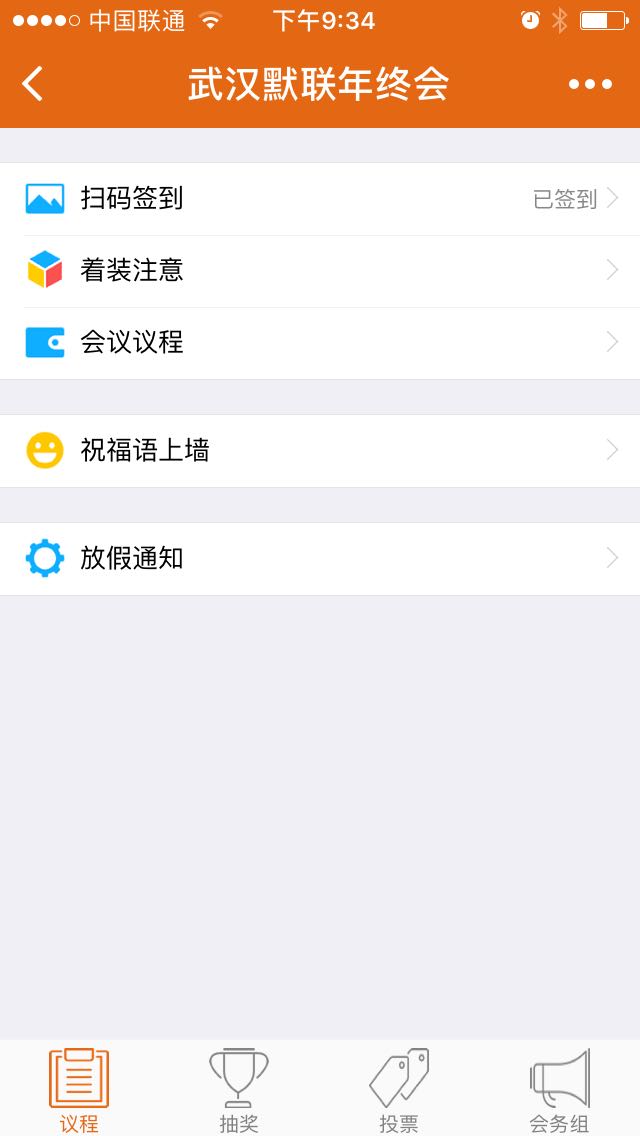View the 会议议程 meeting agenda
The width and height of the screenshot is (640, 1136).
[x=320, y=343]
